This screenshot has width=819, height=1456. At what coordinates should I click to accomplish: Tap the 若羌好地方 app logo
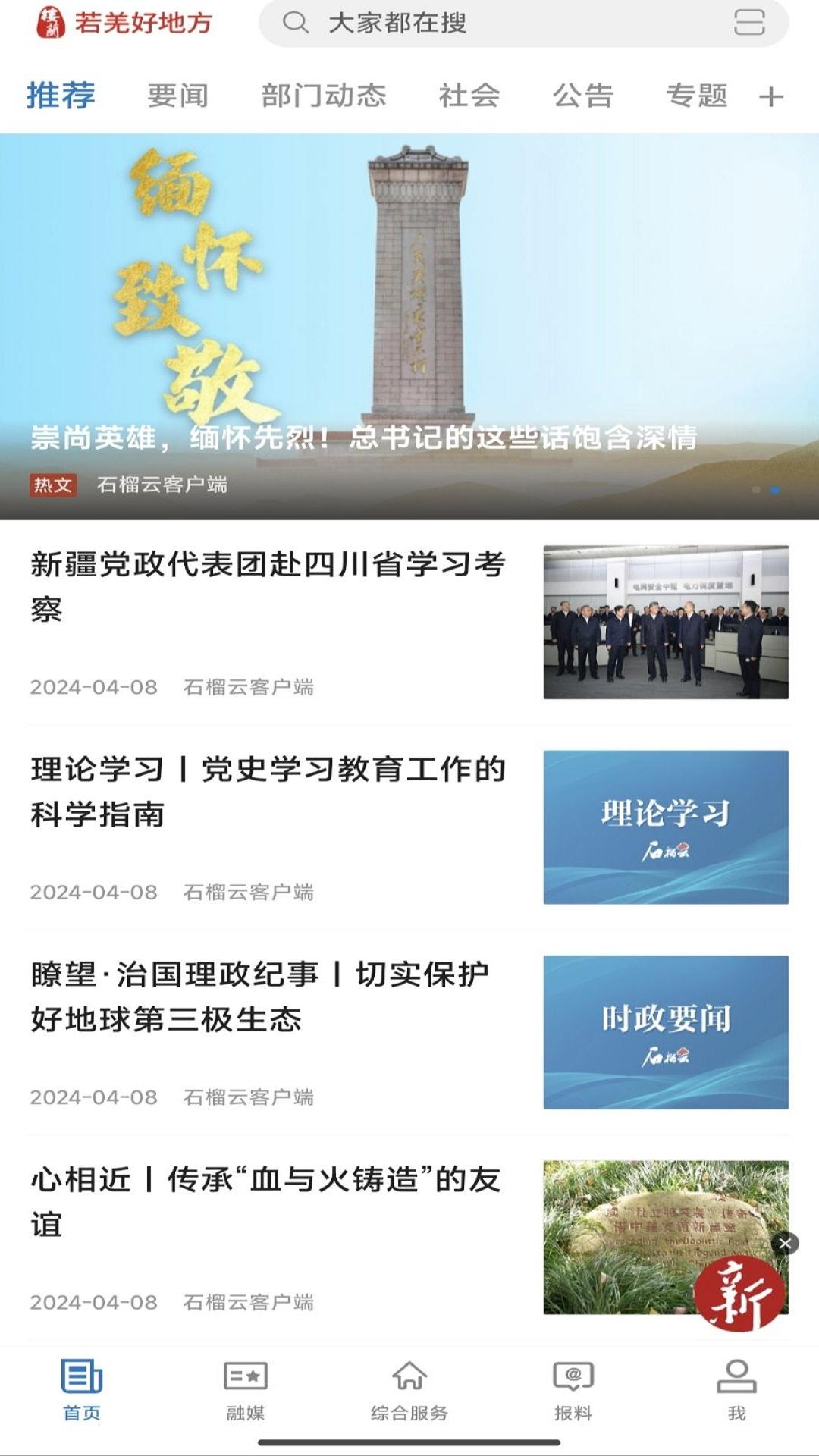coord(121,23)
